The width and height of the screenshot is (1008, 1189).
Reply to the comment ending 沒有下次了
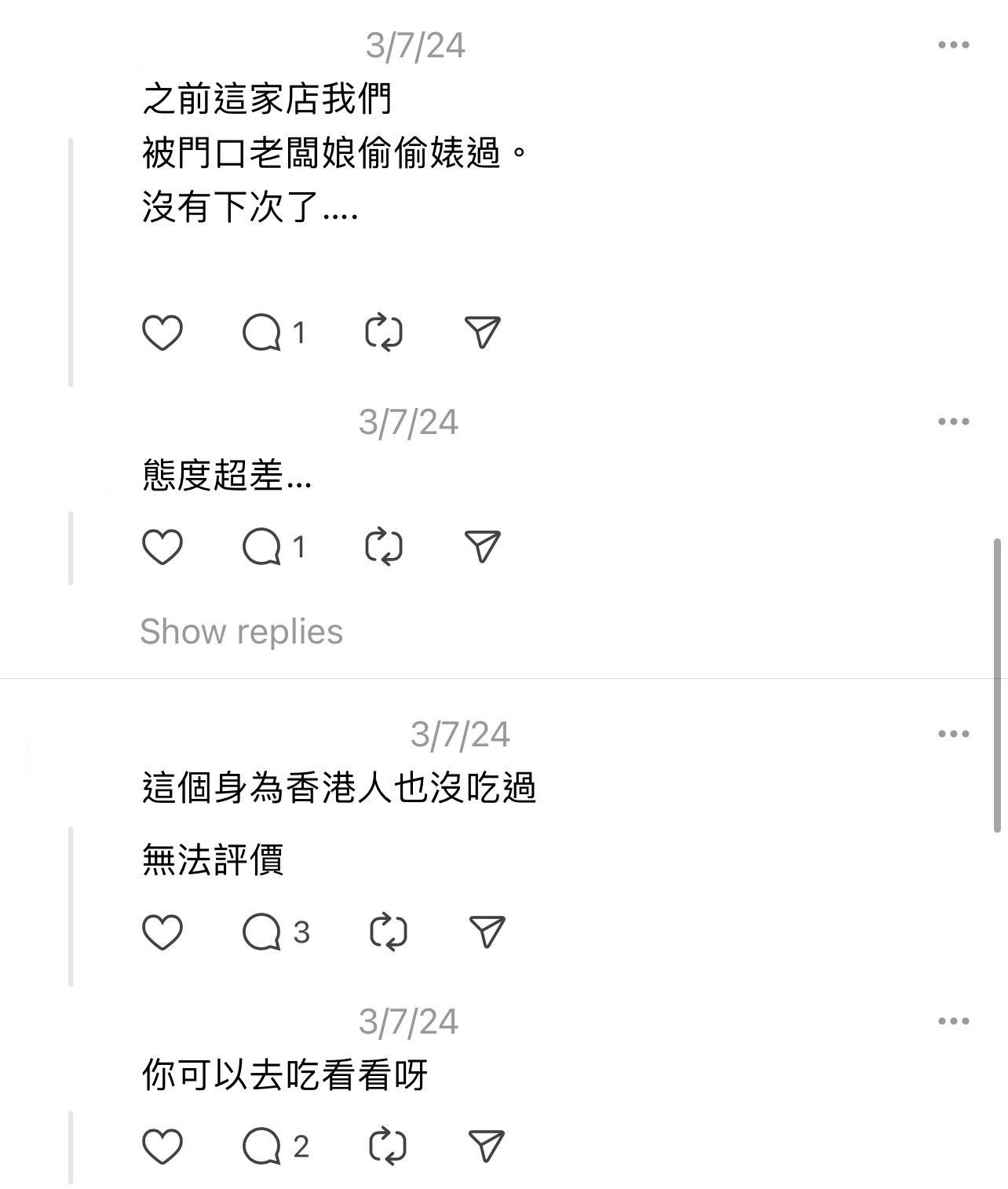262,332
